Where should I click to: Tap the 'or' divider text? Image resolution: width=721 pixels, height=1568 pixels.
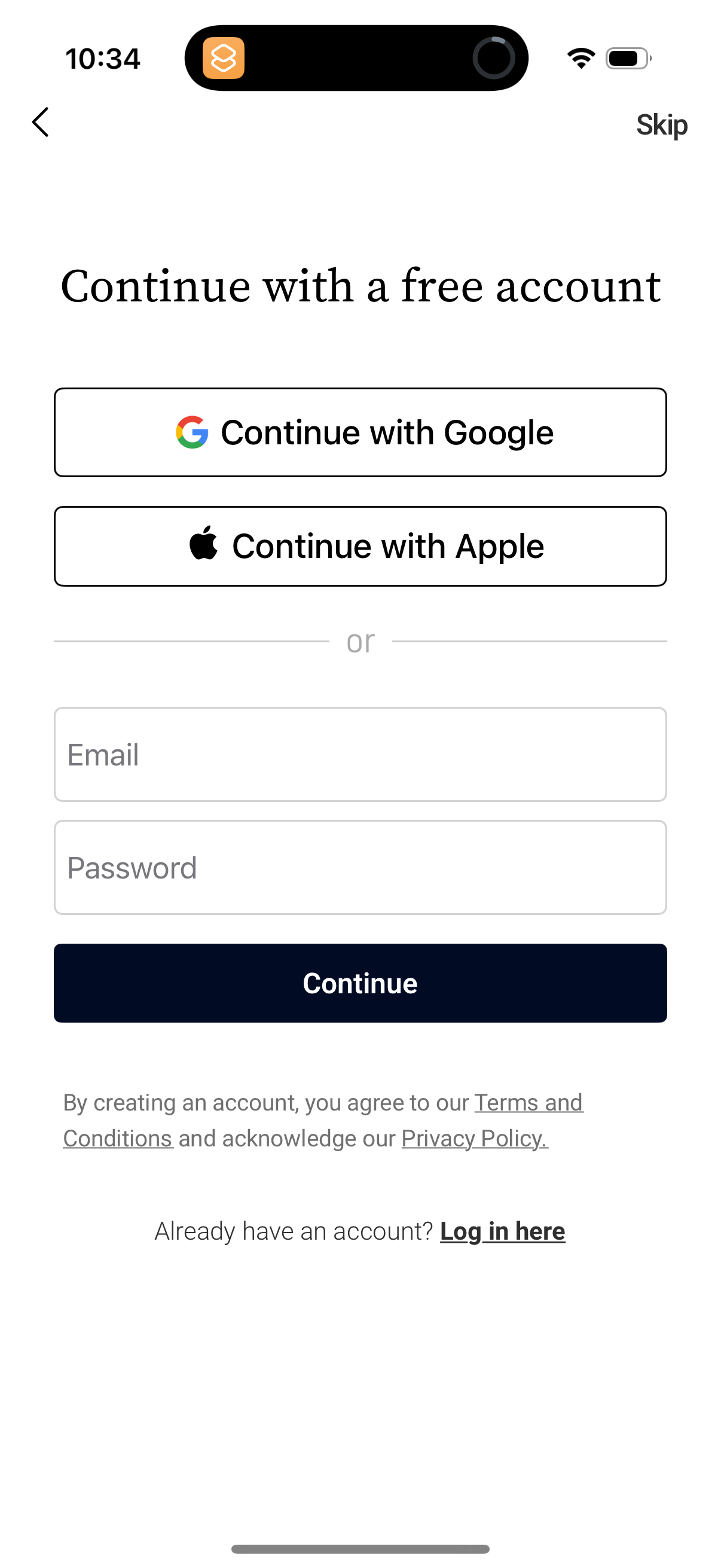click(360, 640)
